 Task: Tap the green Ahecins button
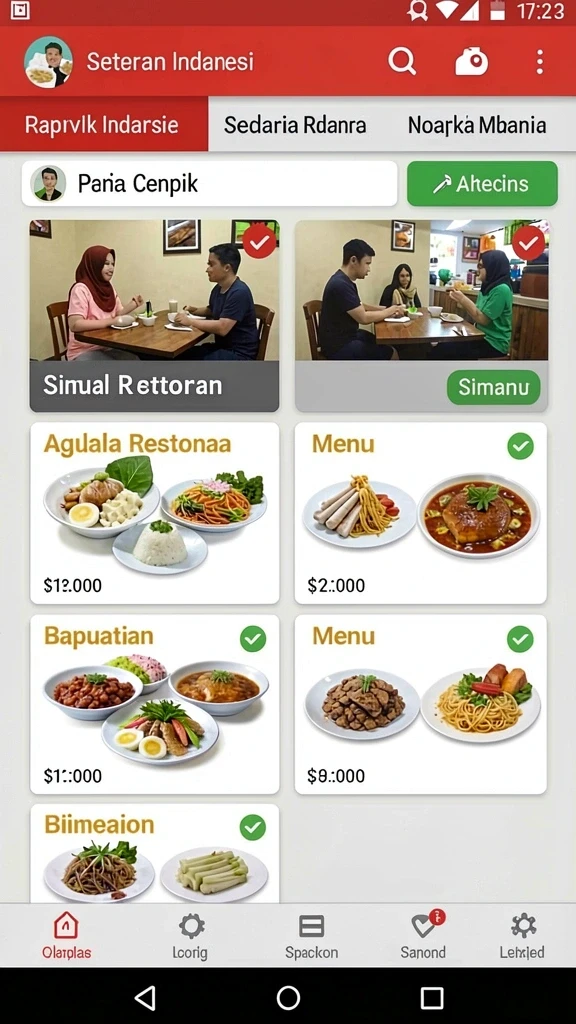(x=482, y=184)
